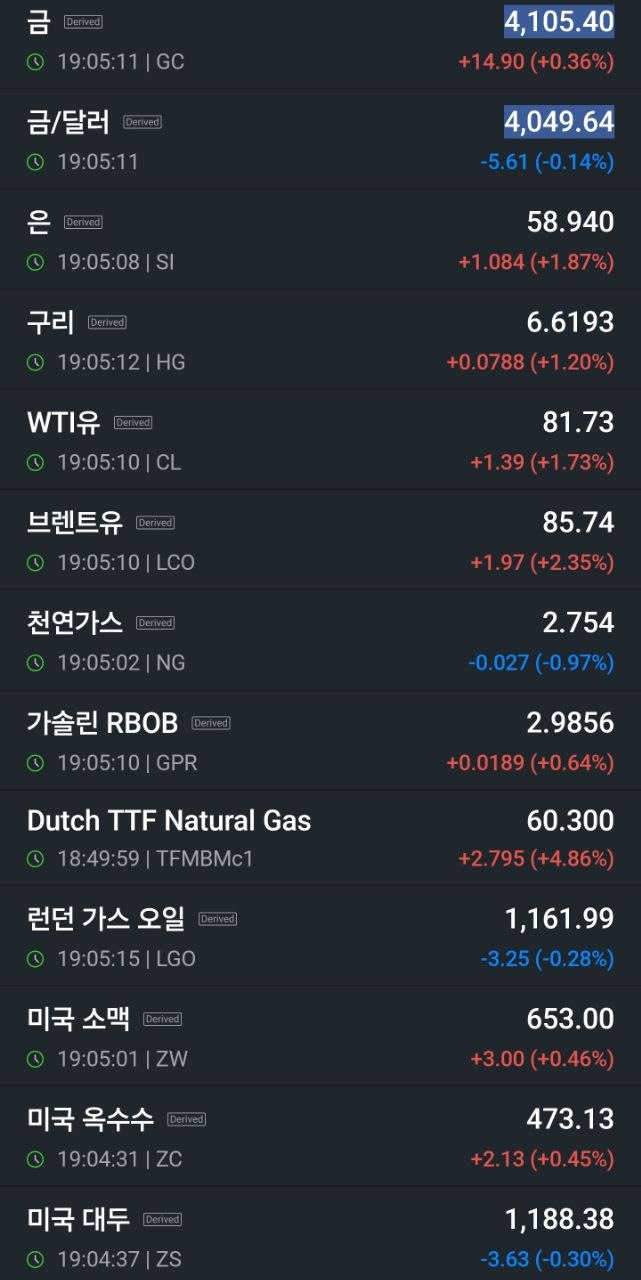This screenshot has width=641, height=1280.
Task: Open the 금/달러 quote row
Action: point(320,139)
